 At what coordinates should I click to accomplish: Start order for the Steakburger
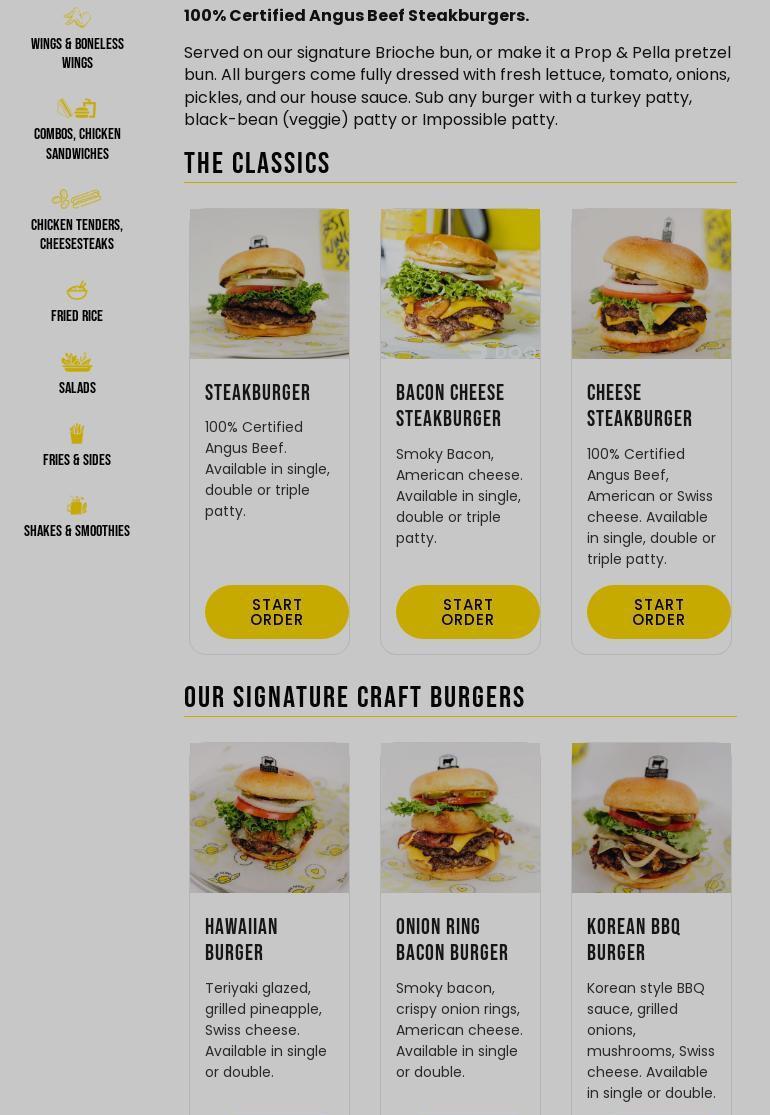click(x=277, y=612)
